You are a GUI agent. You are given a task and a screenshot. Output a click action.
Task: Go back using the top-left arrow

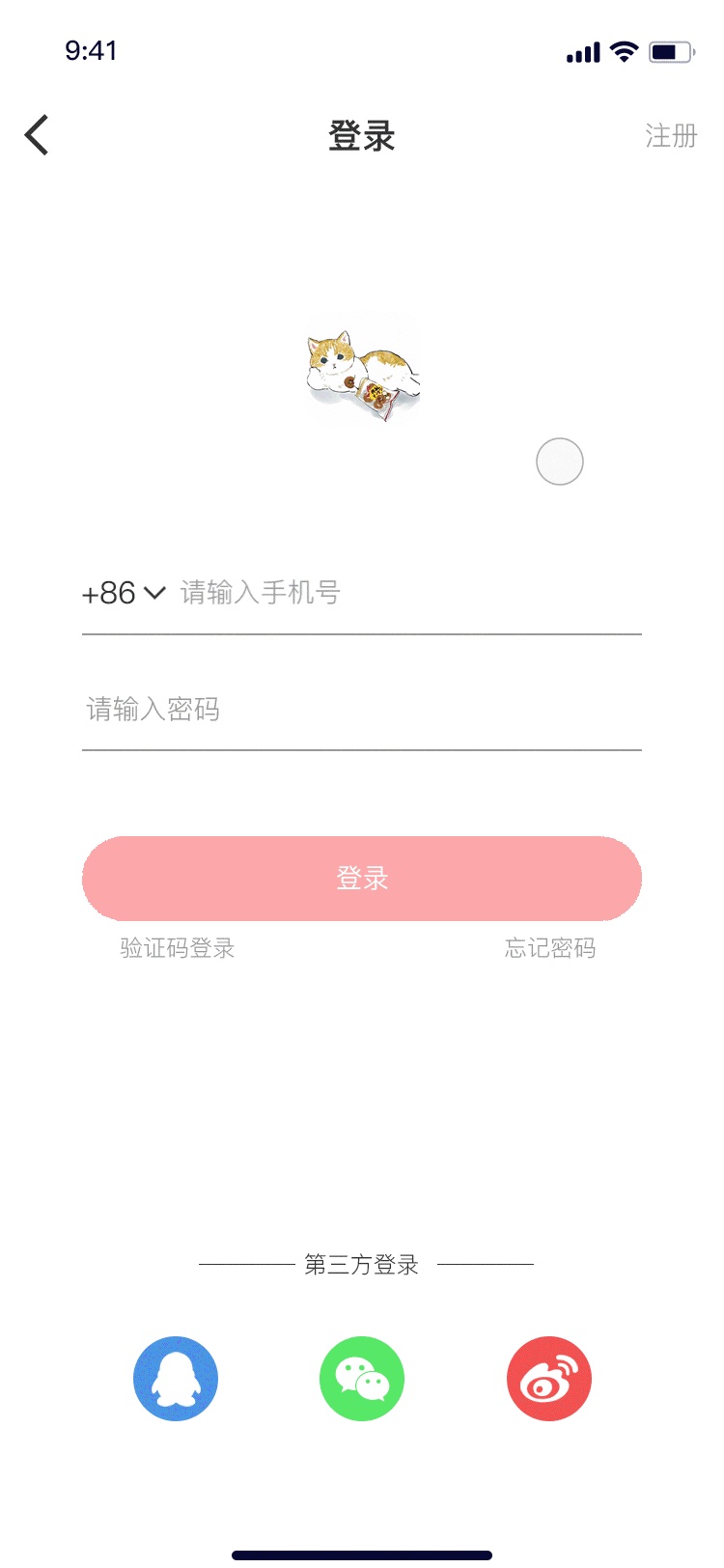pyautogui.click(x=37, y=135)
